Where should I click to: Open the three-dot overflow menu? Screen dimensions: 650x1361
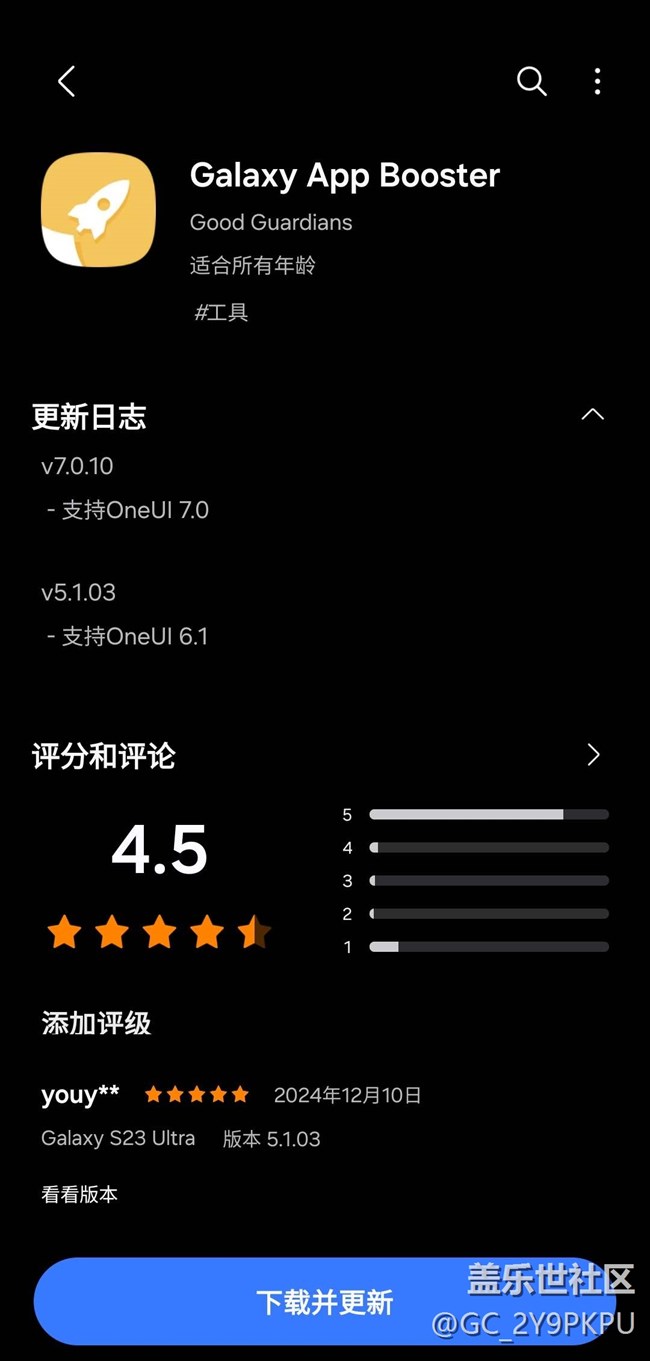click(x=597, y=81)
